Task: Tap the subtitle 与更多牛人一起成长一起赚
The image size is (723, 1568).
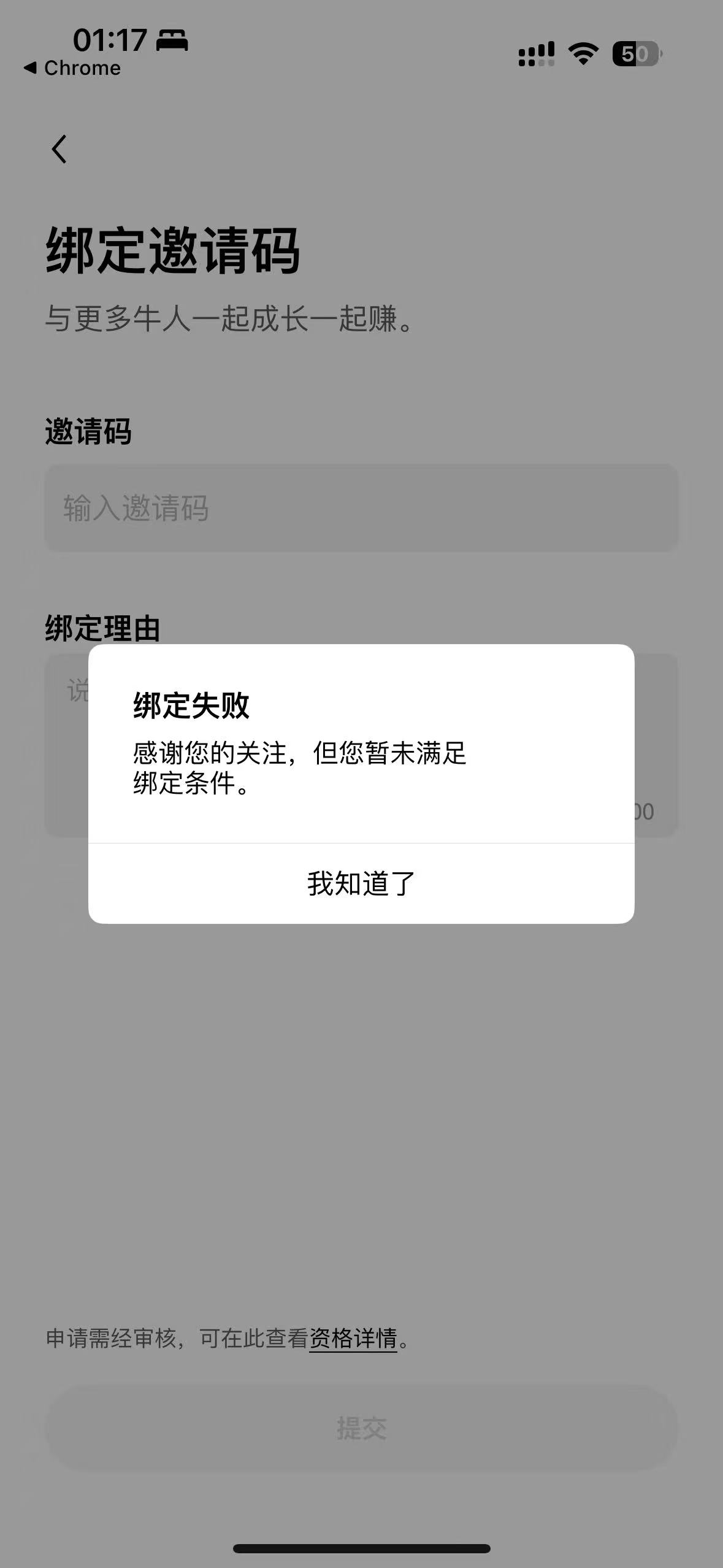Action: (x=229, y=319)
